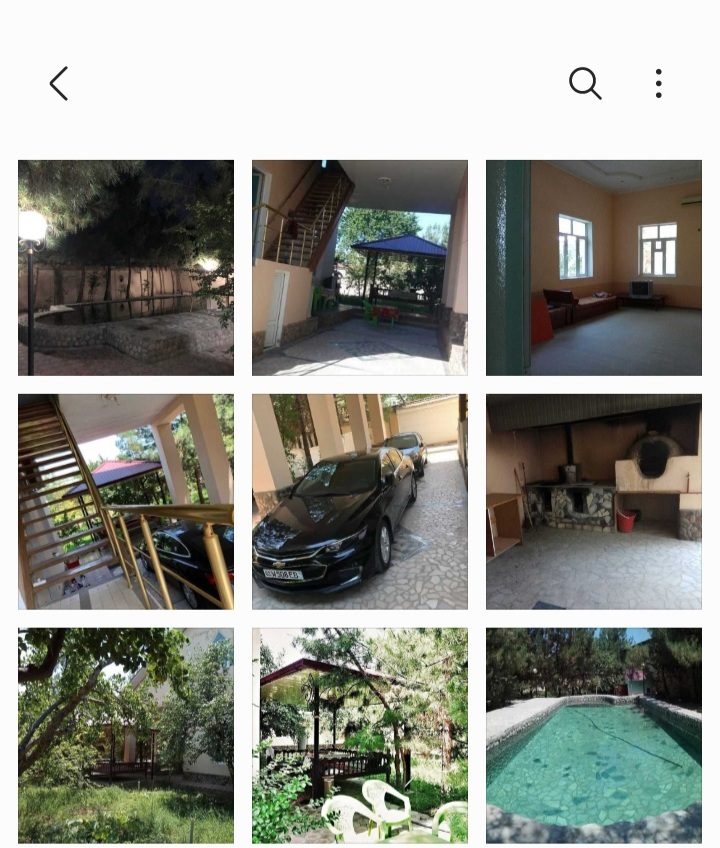View the swimming pool photo

594,736
